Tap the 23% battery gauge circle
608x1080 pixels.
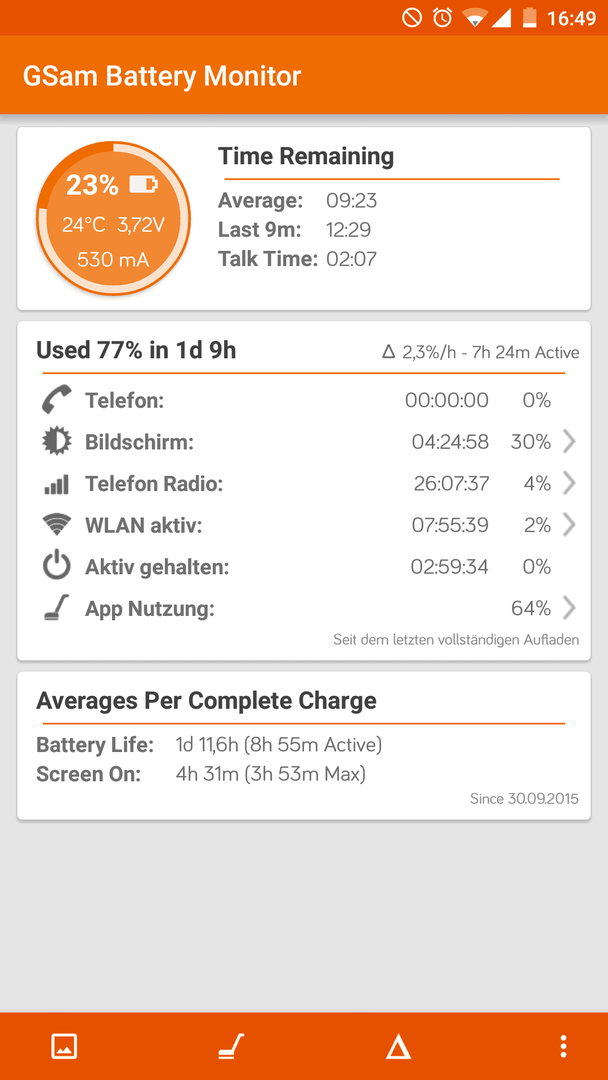[x=112, y=219]
